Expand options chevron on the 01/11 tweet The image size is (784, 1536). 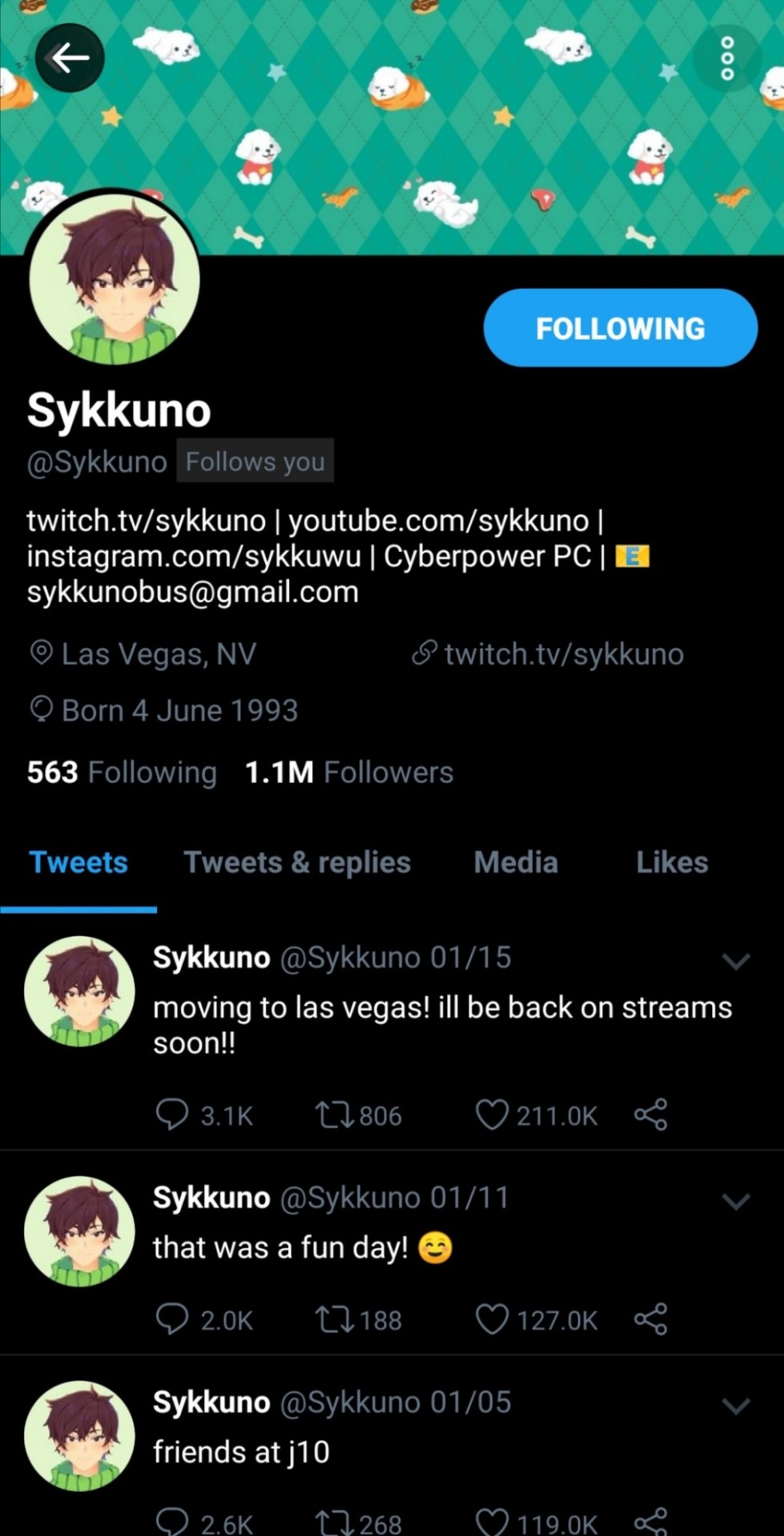coord(735,1201)
